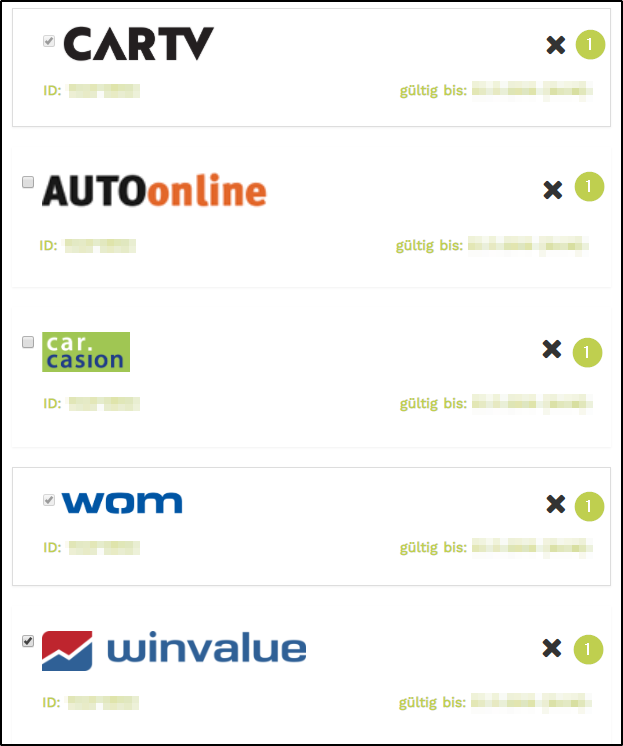Select the car.casion checkbox
Viewport: 623px width, 746px height.
(x=28, y=342)
